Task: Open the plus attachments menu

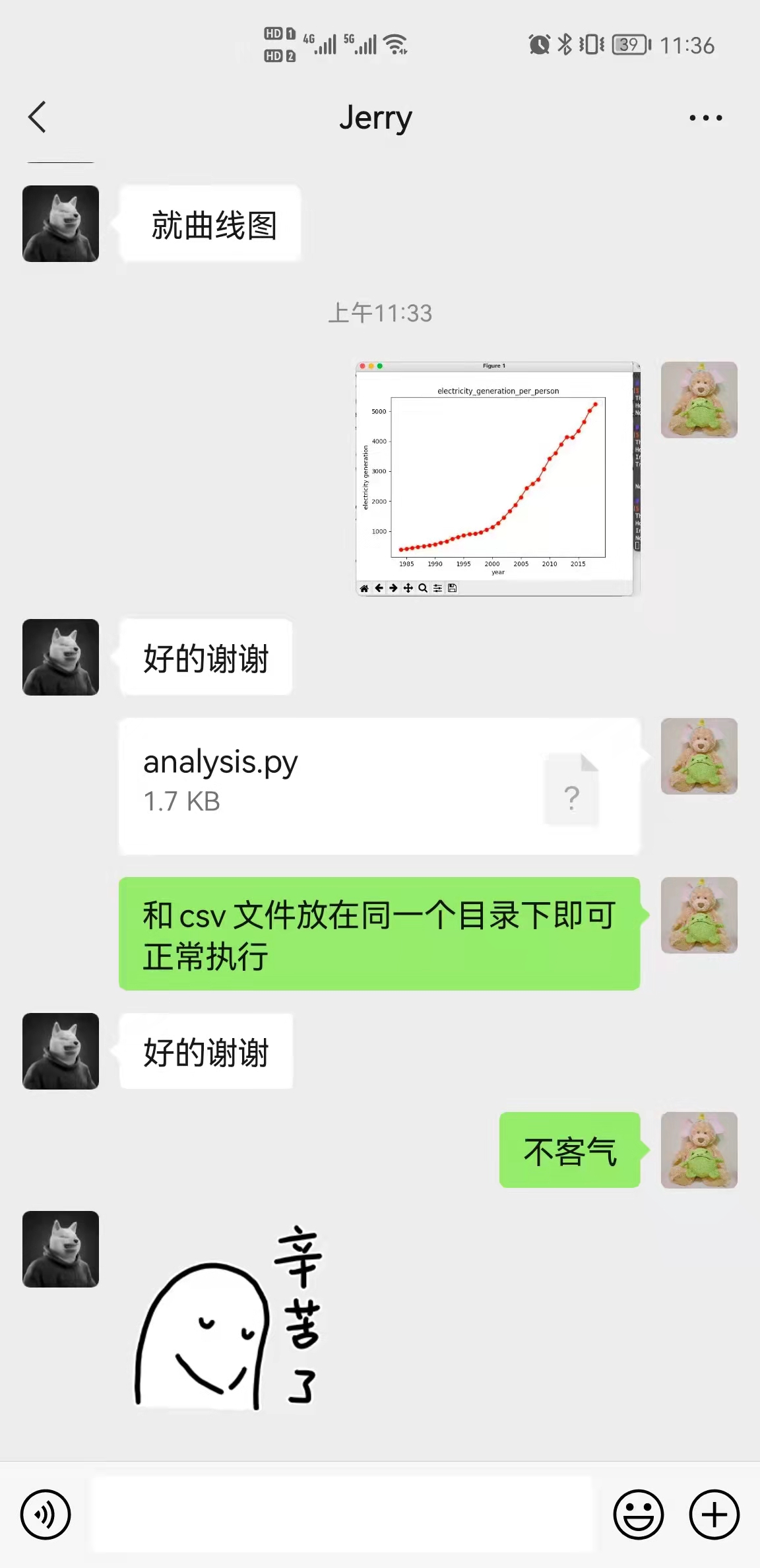Action: click(714, 1514)
